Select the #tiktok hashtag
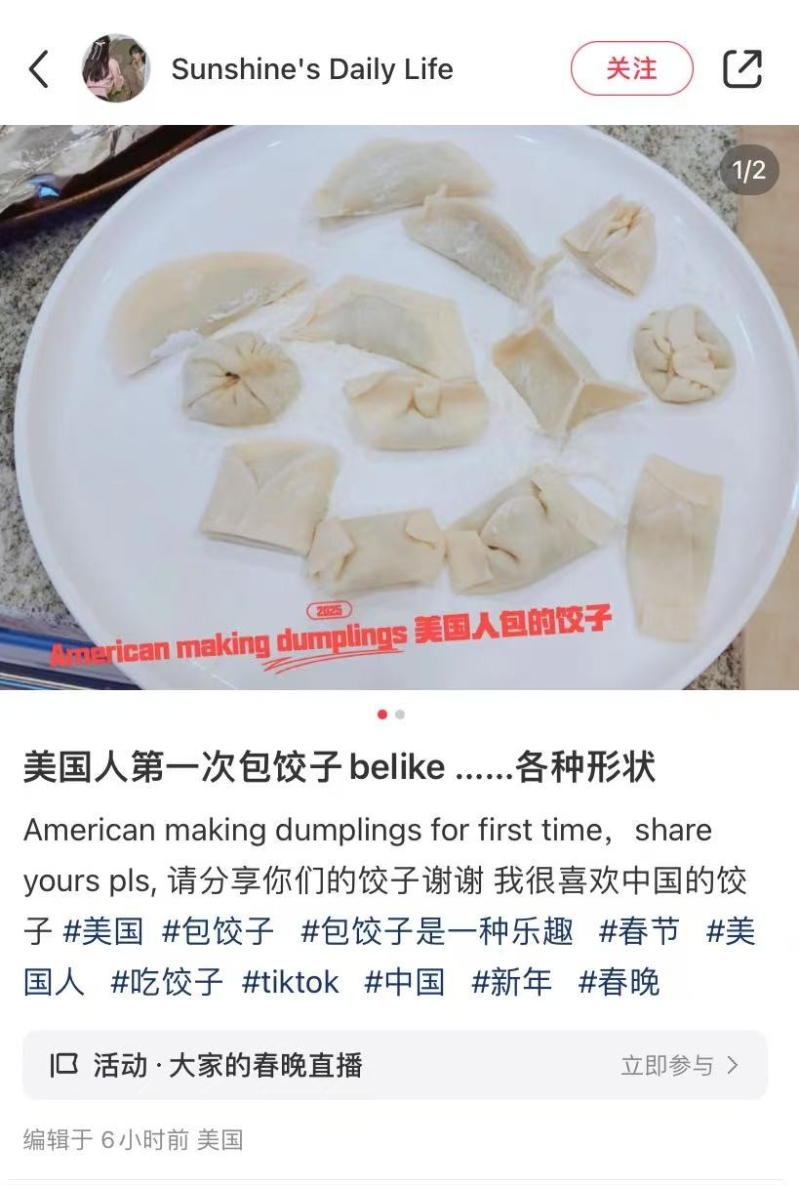Viewport: 799px width, 1186px height. [290, 982]
